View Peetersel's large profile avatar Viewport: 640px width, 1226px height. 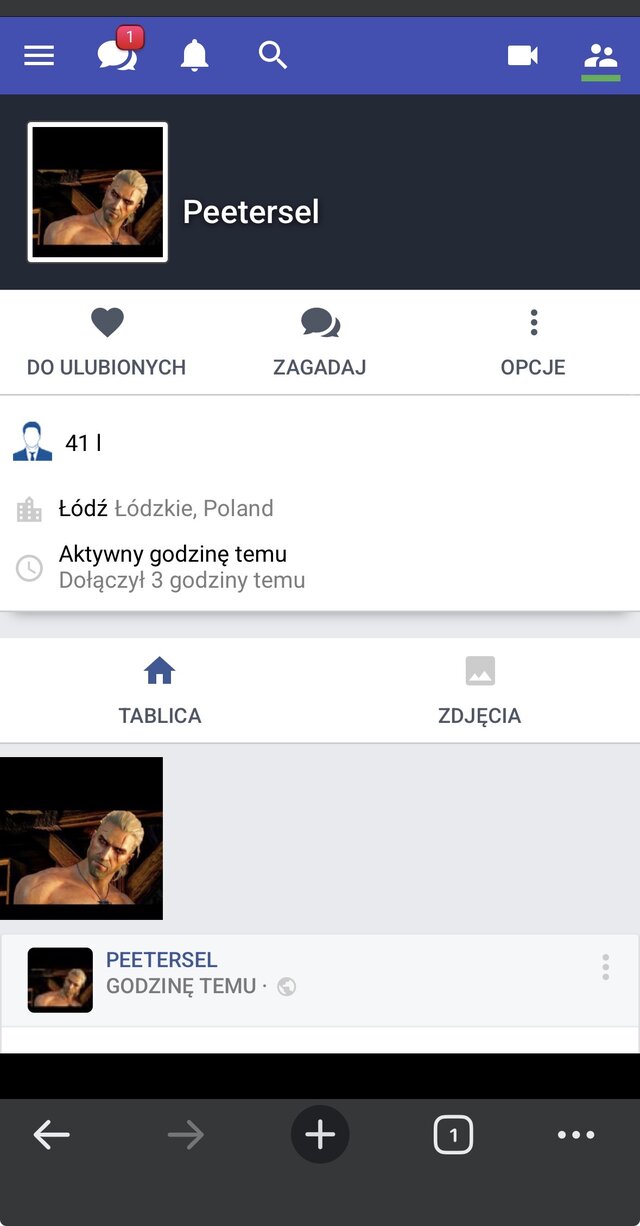click(x=98, y=192)
